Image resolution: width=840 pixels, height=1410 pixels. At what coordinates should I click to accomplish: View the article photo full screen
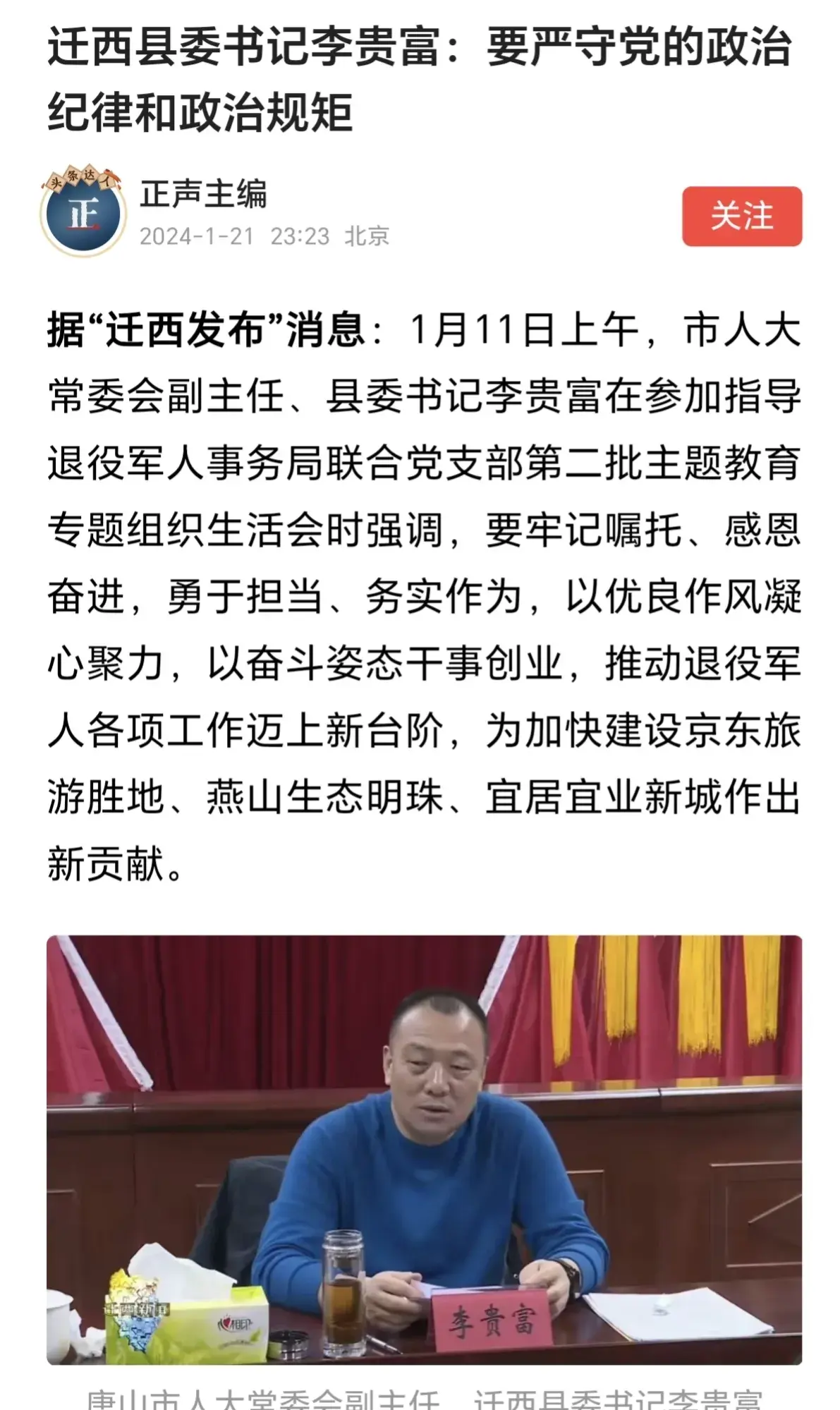tap(424, 1149)
